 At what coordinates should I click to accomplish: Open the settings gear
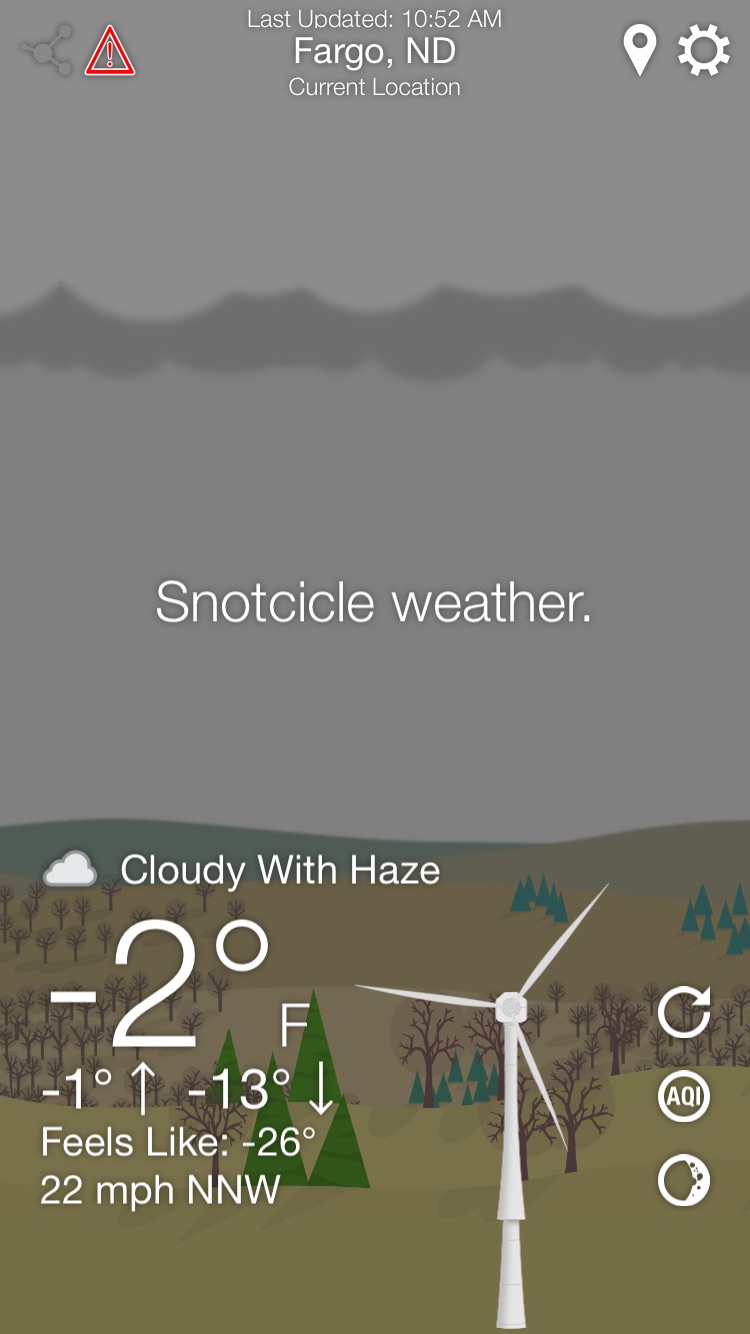(704, 51)
